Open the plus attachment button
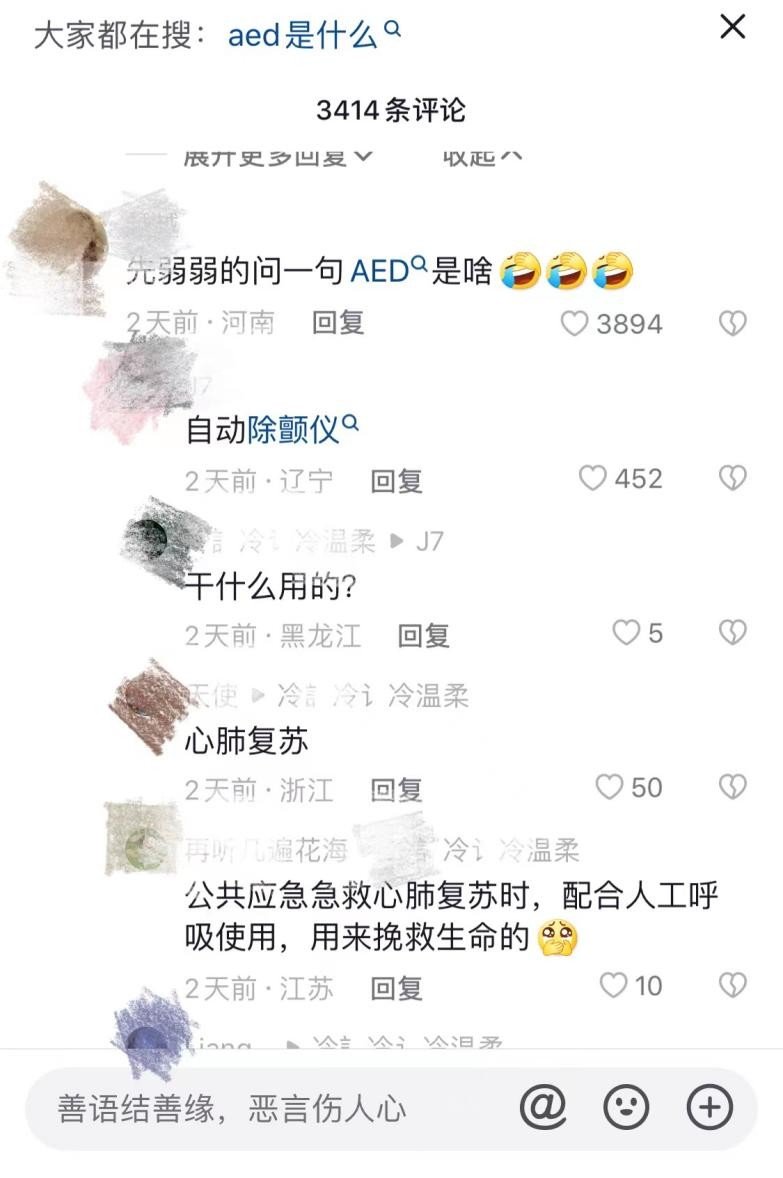783x1178 pixels. point(710,1107)
